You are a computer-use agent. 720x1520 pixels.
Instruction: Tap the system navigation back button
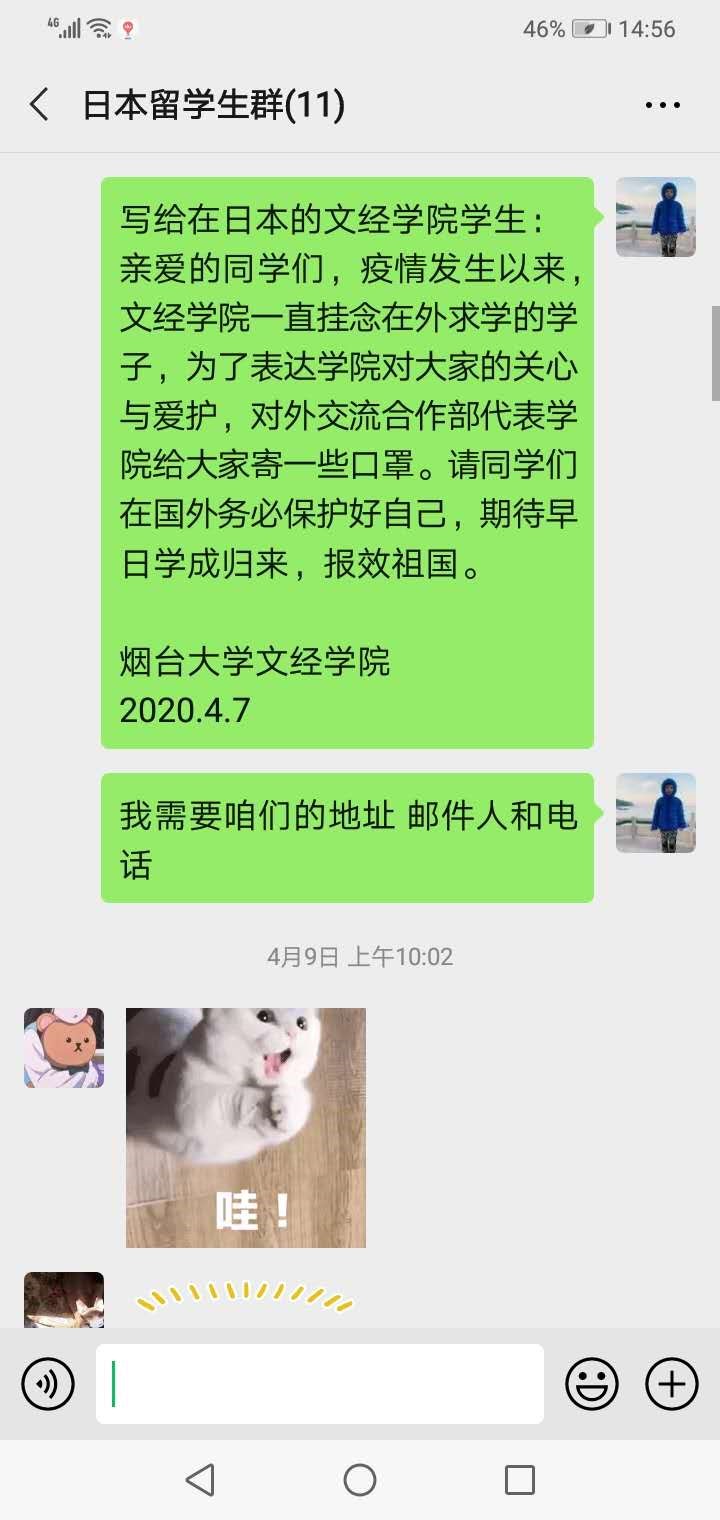[x=200, y=1479]
